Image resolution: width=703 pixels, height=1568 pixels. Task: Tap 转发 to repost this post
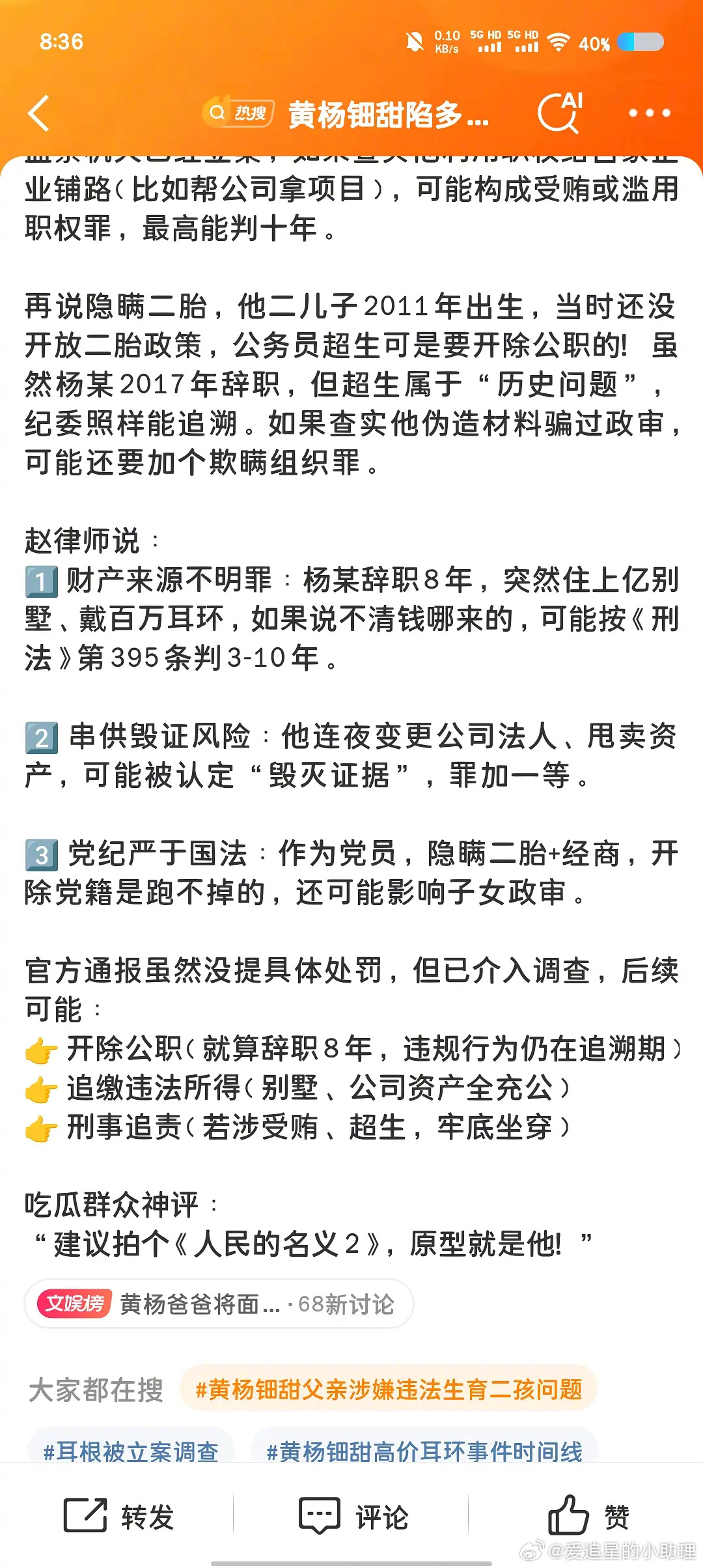click(118, 1516)
